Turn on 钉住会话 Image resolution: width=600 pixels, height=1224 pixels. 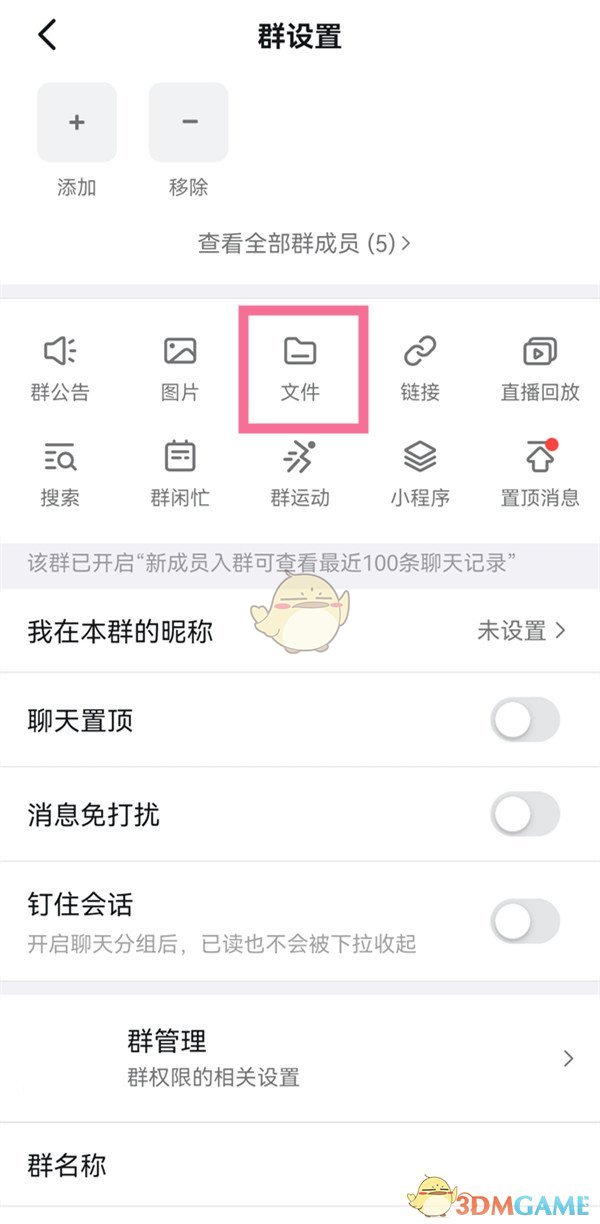pos(524,921)
